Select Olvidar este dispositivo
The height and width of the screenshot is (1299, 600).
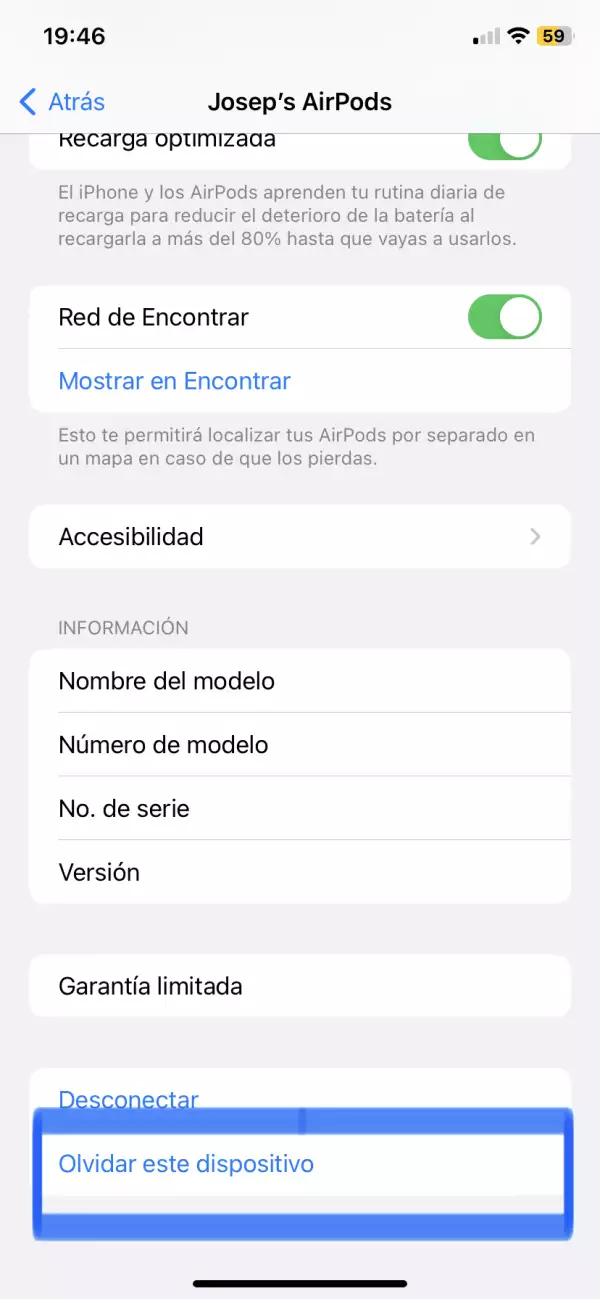[187, 1164]
